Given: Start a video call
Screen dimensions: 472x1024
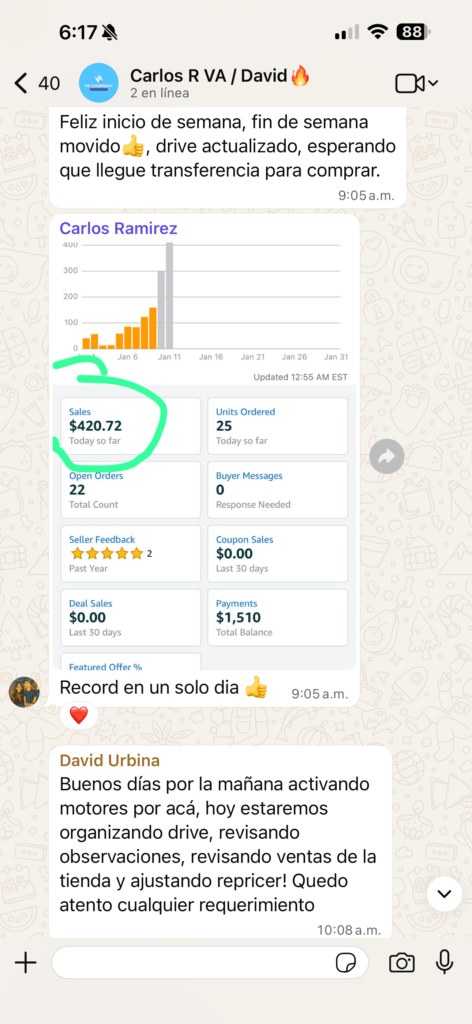Looking at the screenshot, I should [x=416, y=84].
